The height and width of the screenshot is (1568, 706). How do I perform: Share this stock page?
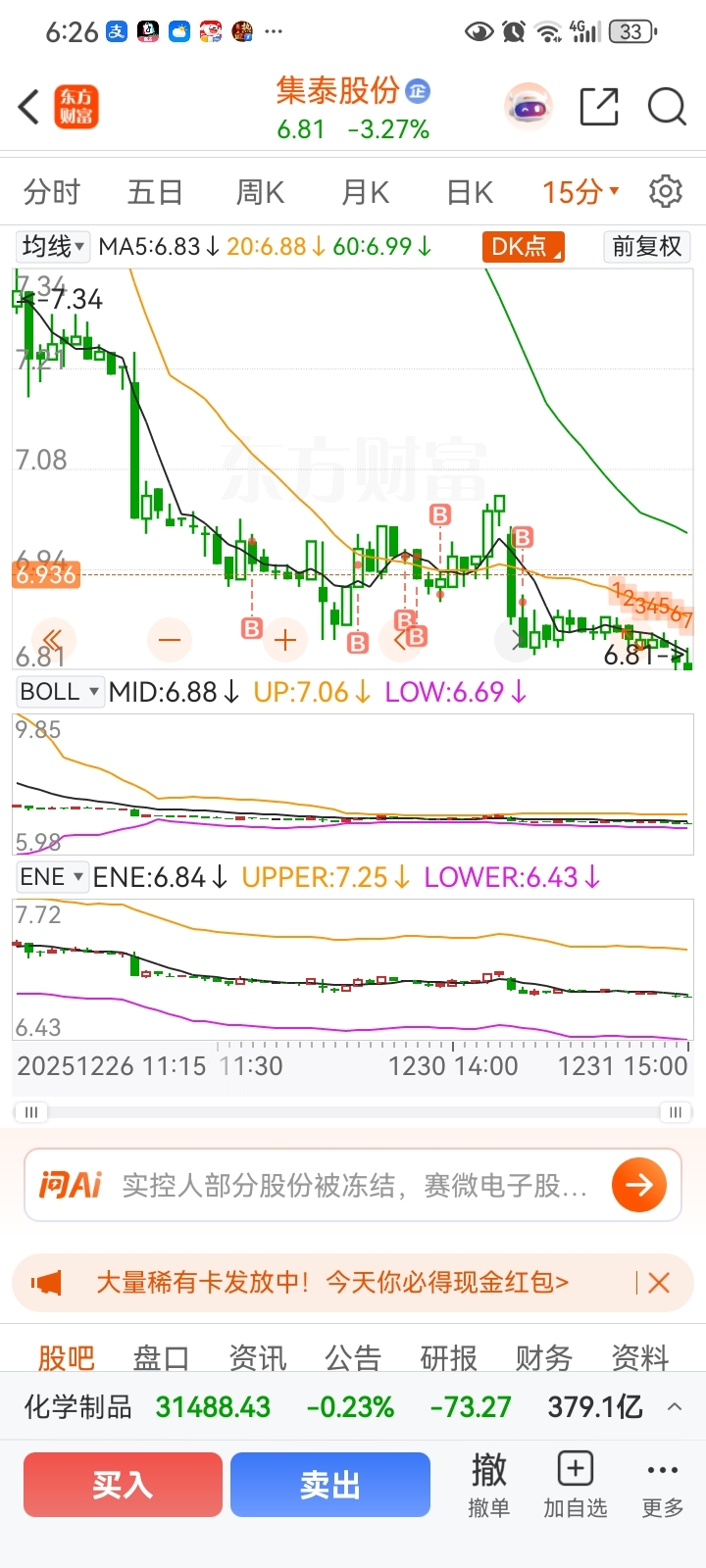pos(599,107)
